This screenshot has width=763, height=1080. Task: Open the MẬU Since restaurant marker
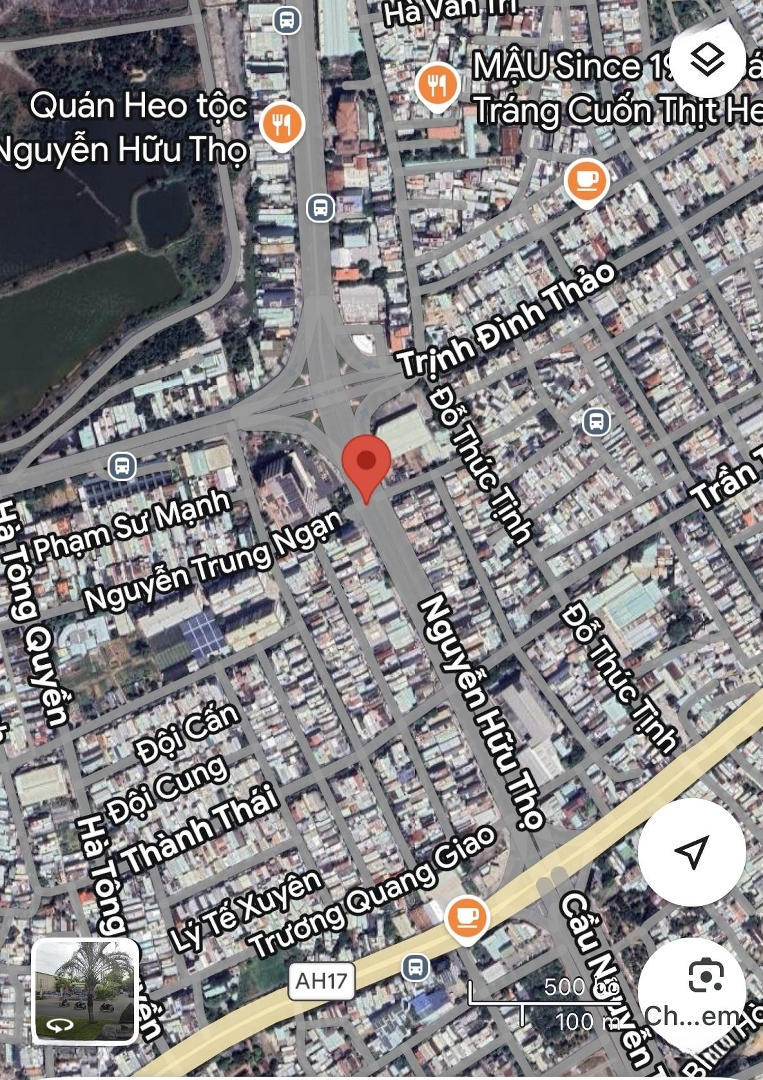pos(437,86)
